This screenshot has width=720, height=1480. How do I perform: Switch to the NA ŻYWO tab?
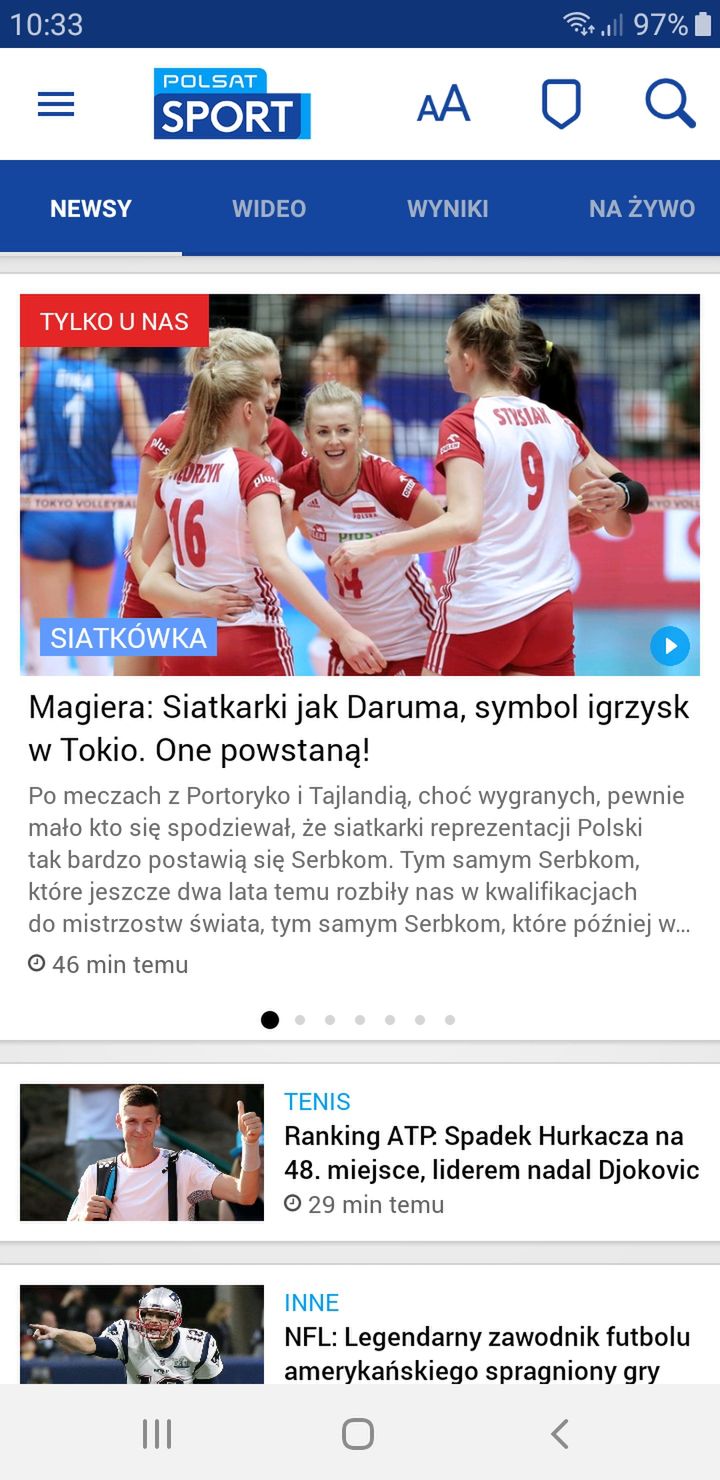(642, 208)
